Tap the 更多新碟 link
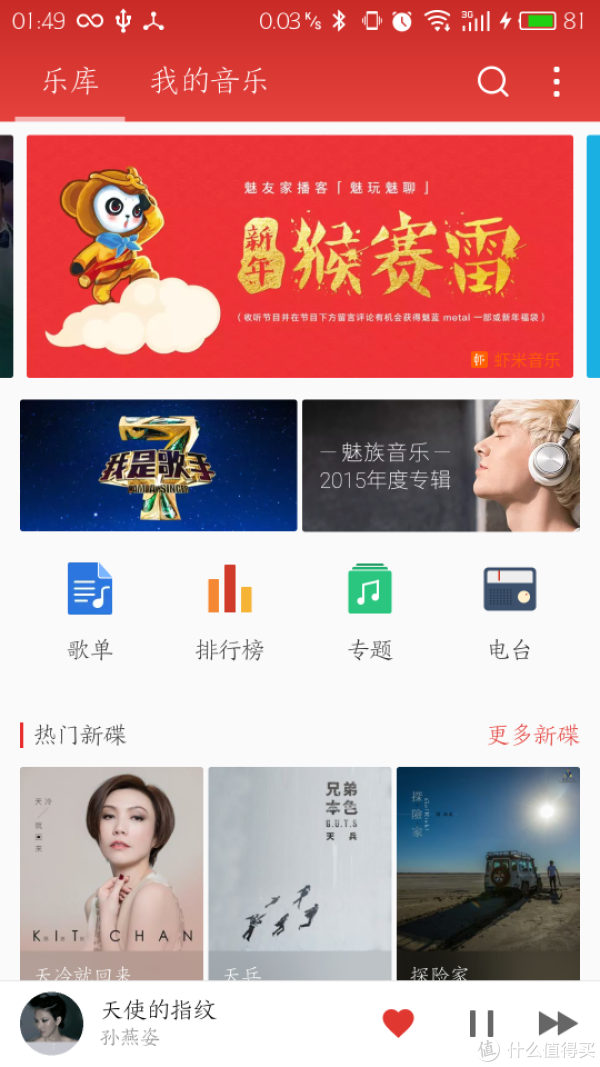The image size is (600, 1067). pos(533,735)
